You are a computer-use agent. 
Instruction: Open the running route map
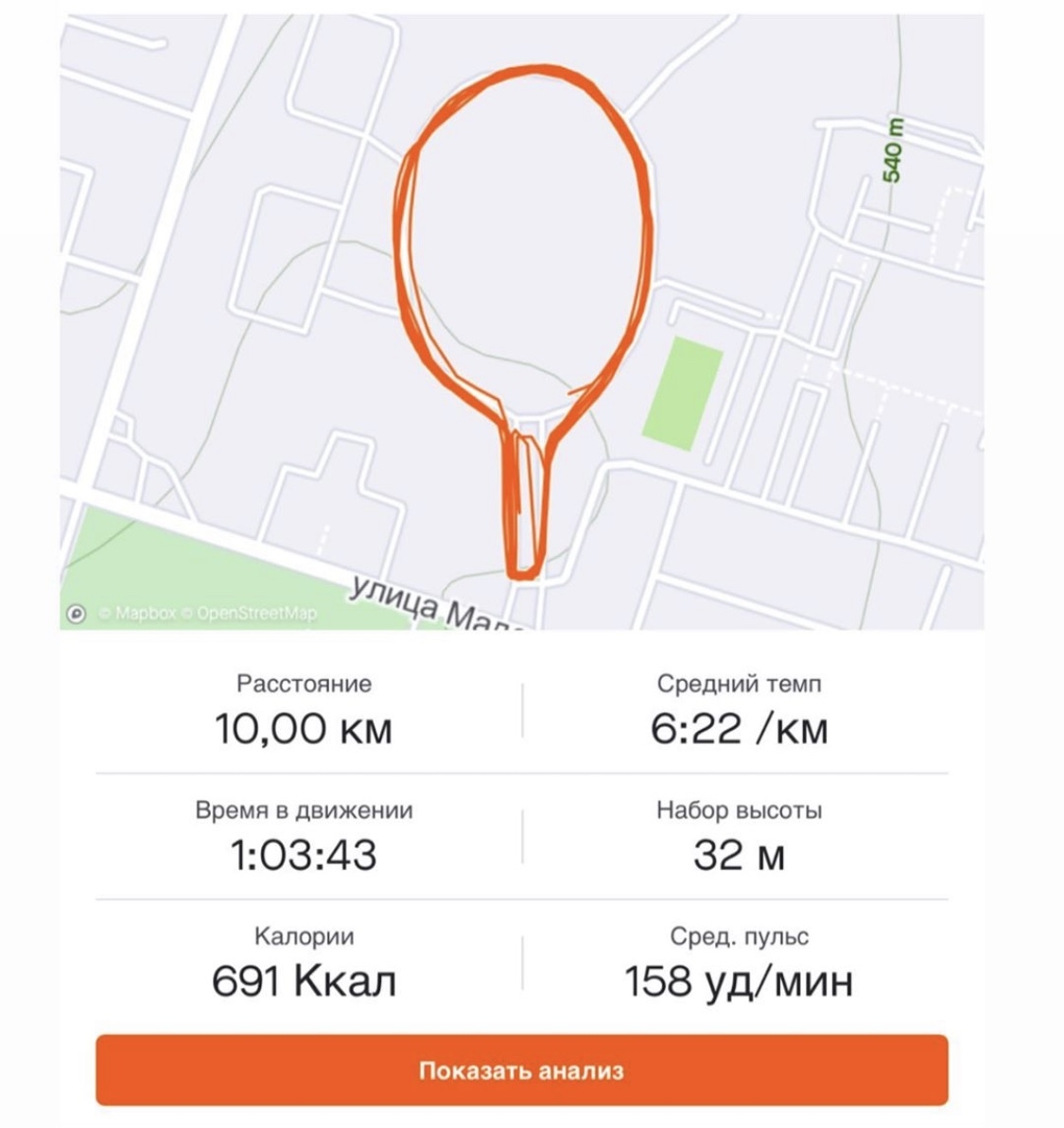pos(521,321)
